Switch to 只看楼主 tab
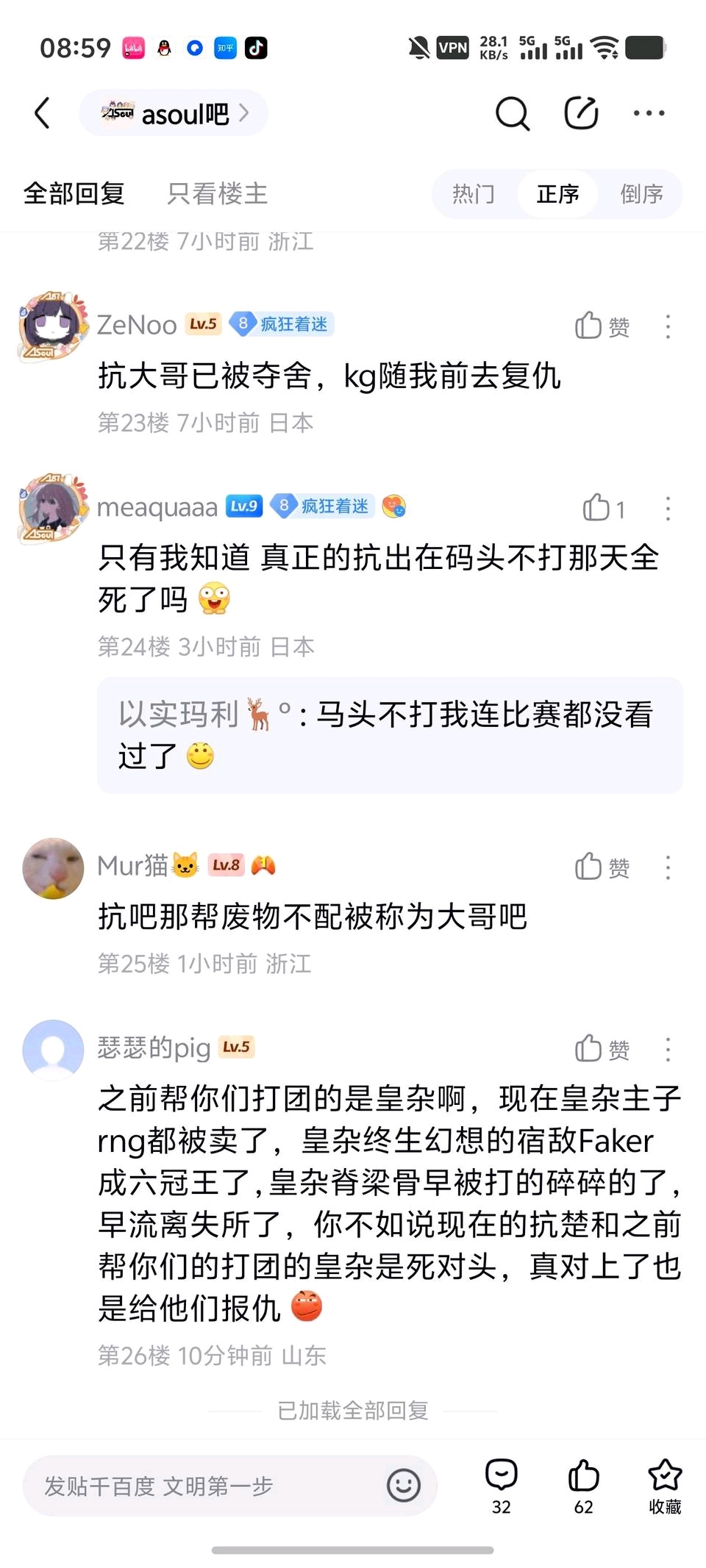This screenshot has height=1568, width=706. click(x=217, y=194)
